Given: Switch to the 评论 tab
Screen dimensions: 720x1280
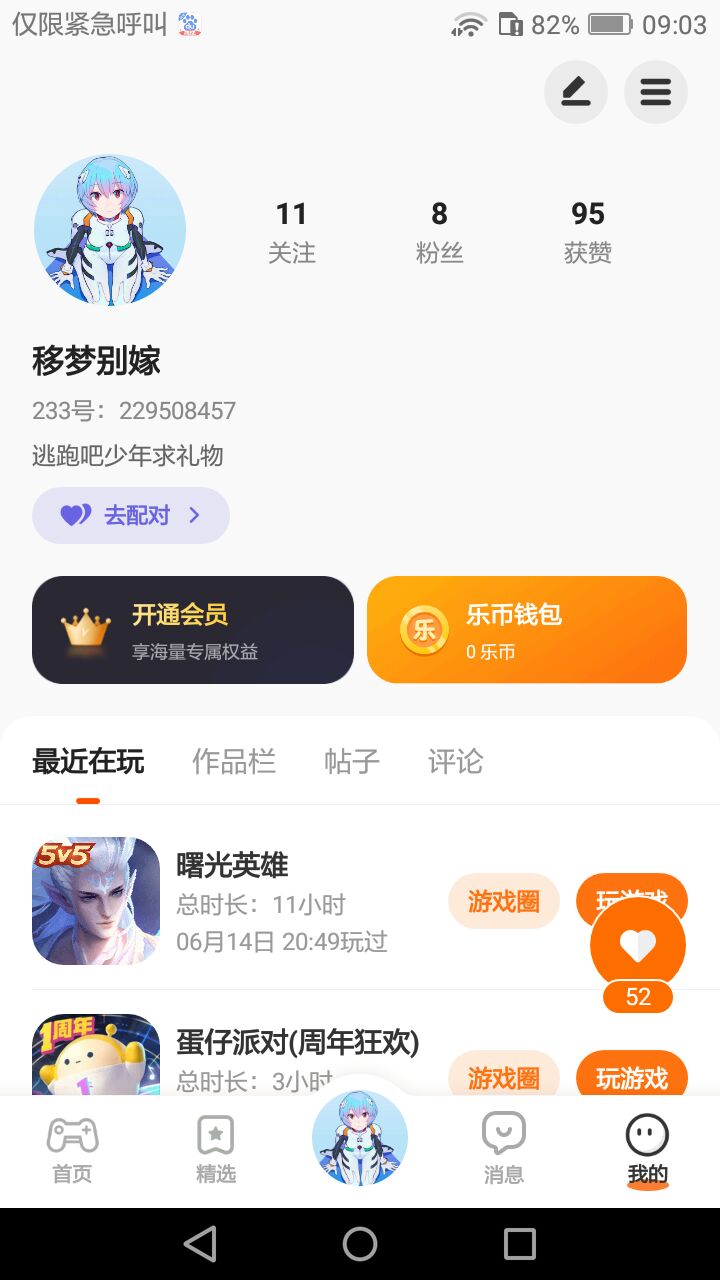Looking at the screenshot, I should (455, 762).
